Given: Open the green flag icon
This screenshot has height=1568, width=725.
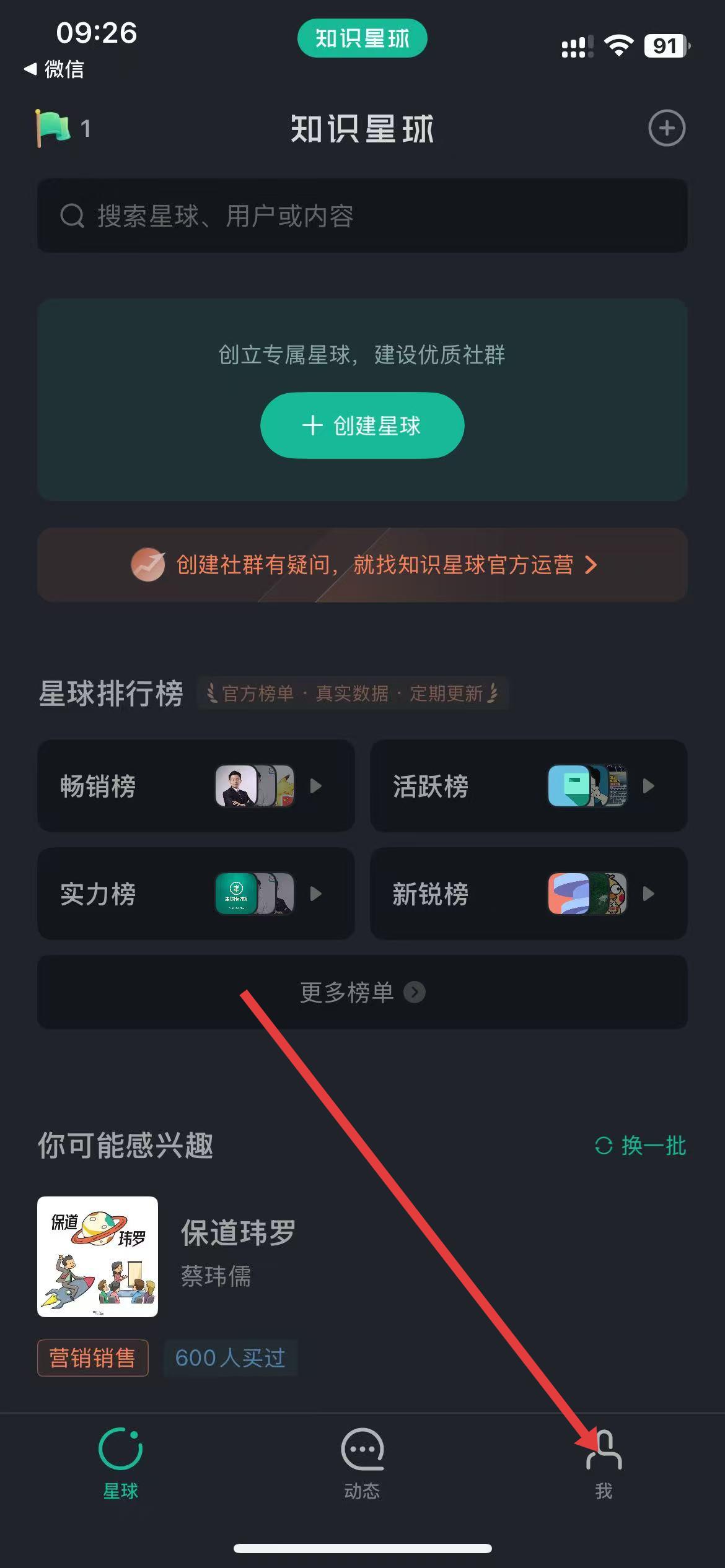Looking at the screenshot, I should click(x=53, y=128).
